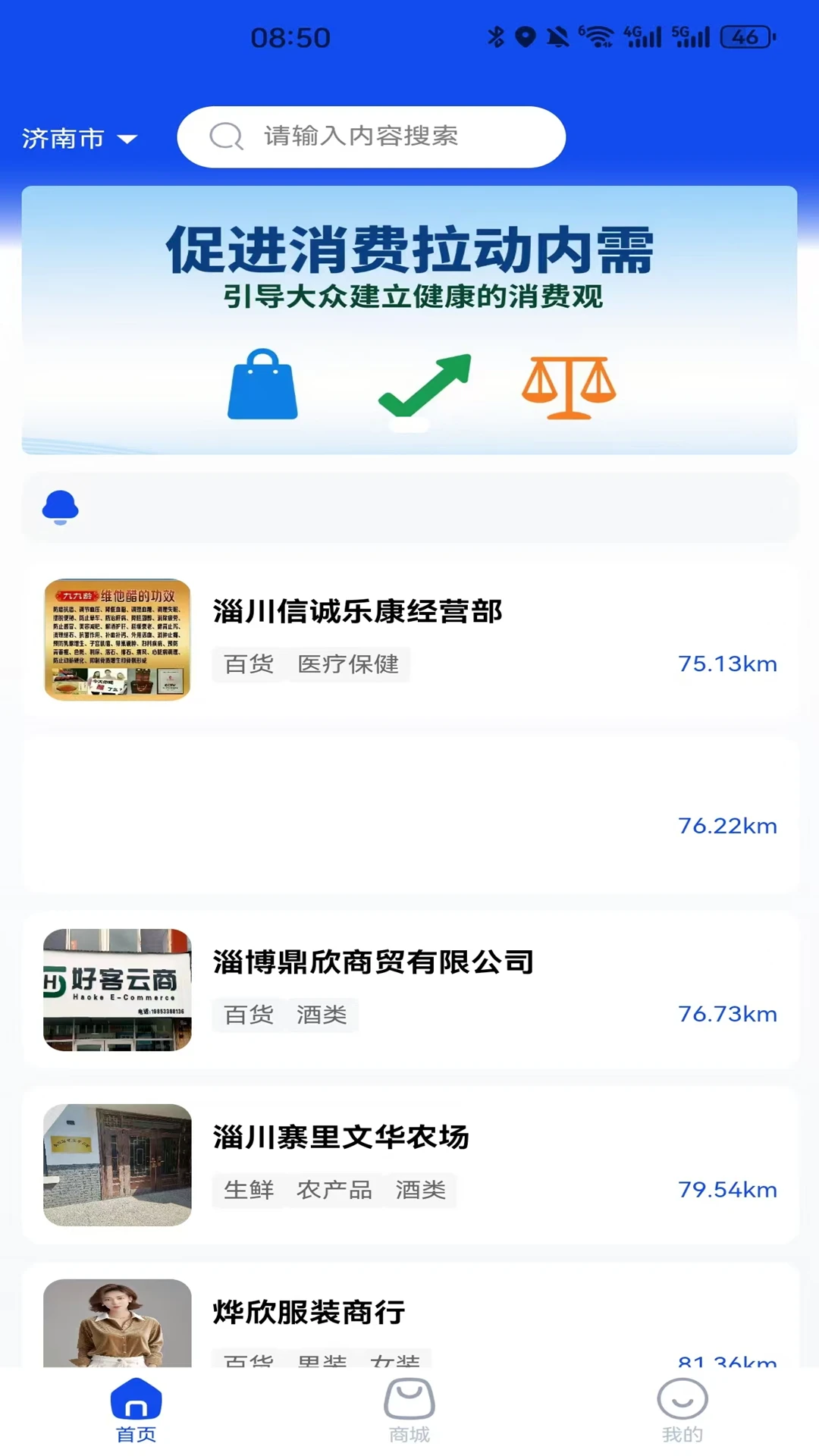The width and height of the screenshot is (819, 1456).
Task: Collapse the city dropdown arrow
Action: [127, 140]
